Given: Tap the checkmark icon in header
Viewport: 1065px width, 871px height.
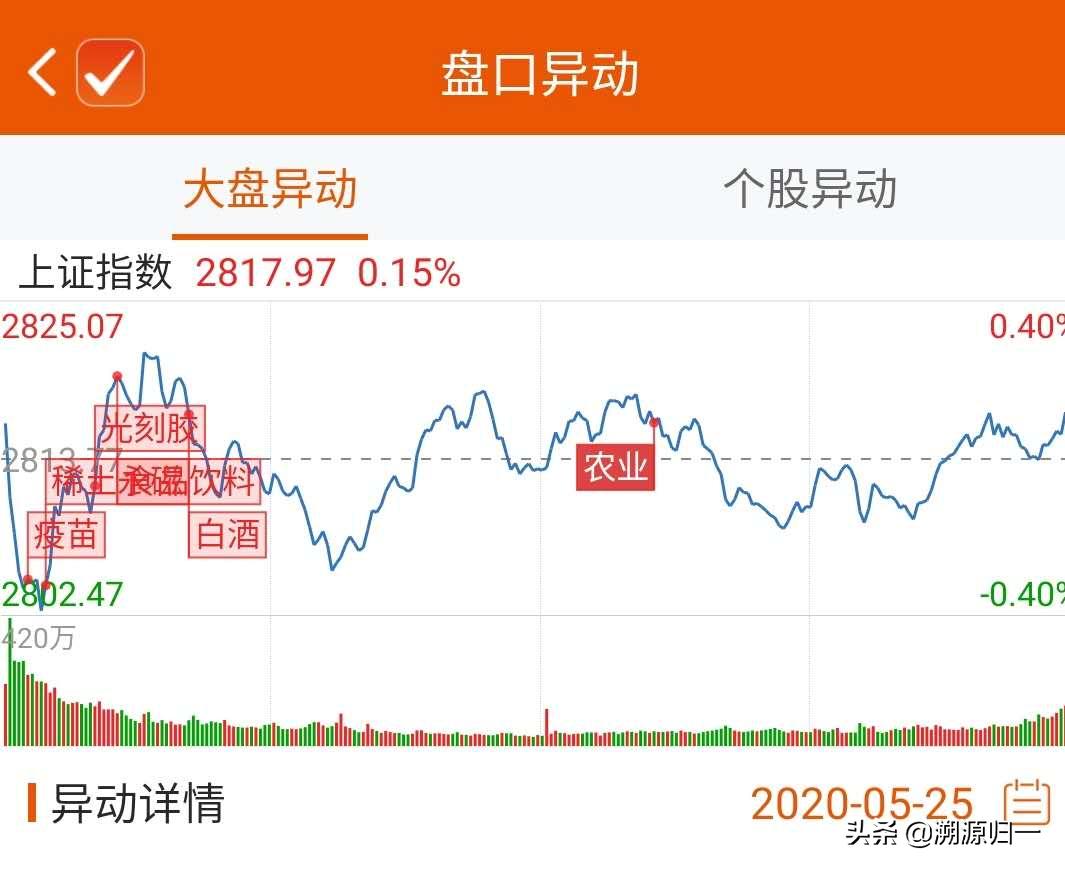Looking at the screenshot, I should click(x=111, y=73).
